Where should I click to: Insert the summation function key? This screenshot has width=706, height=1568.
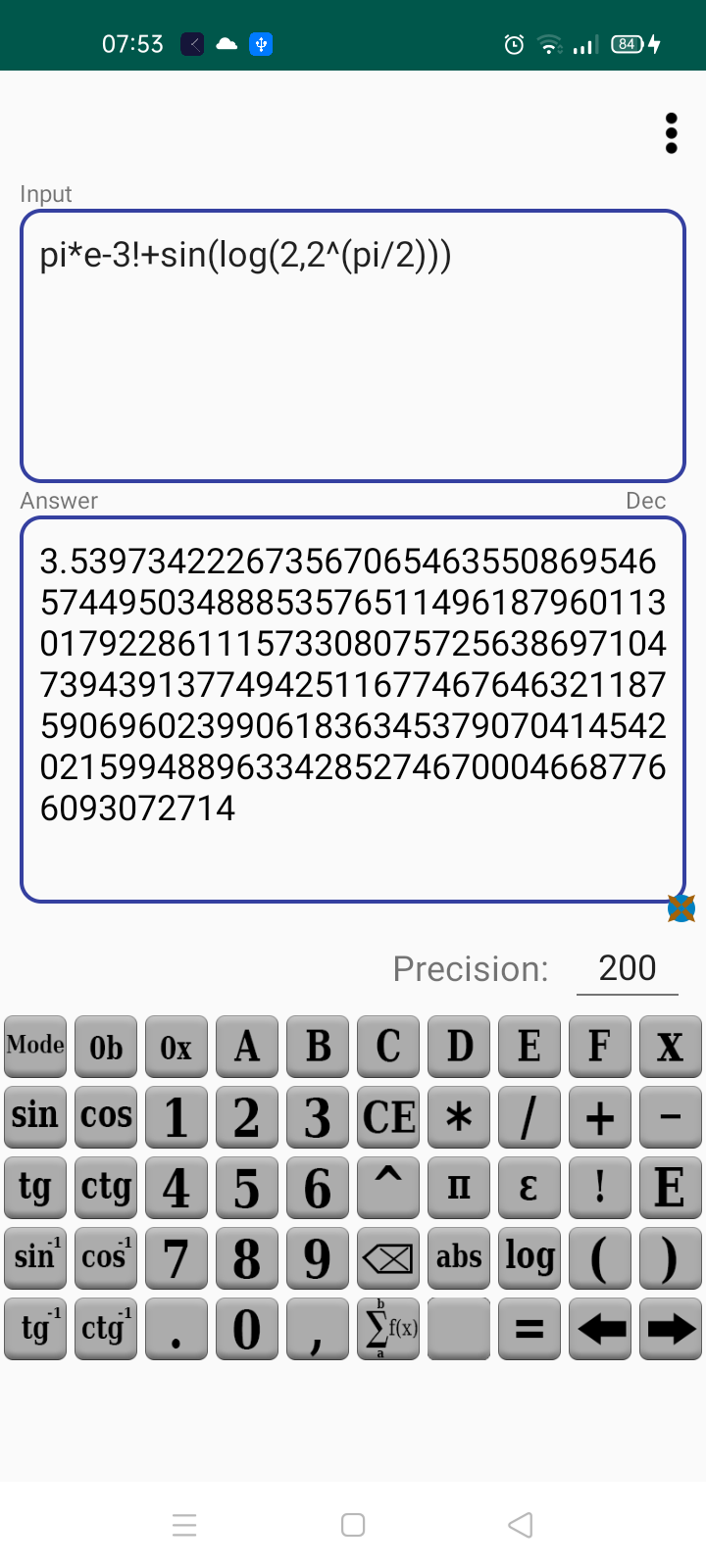(x=388, y=1329)
